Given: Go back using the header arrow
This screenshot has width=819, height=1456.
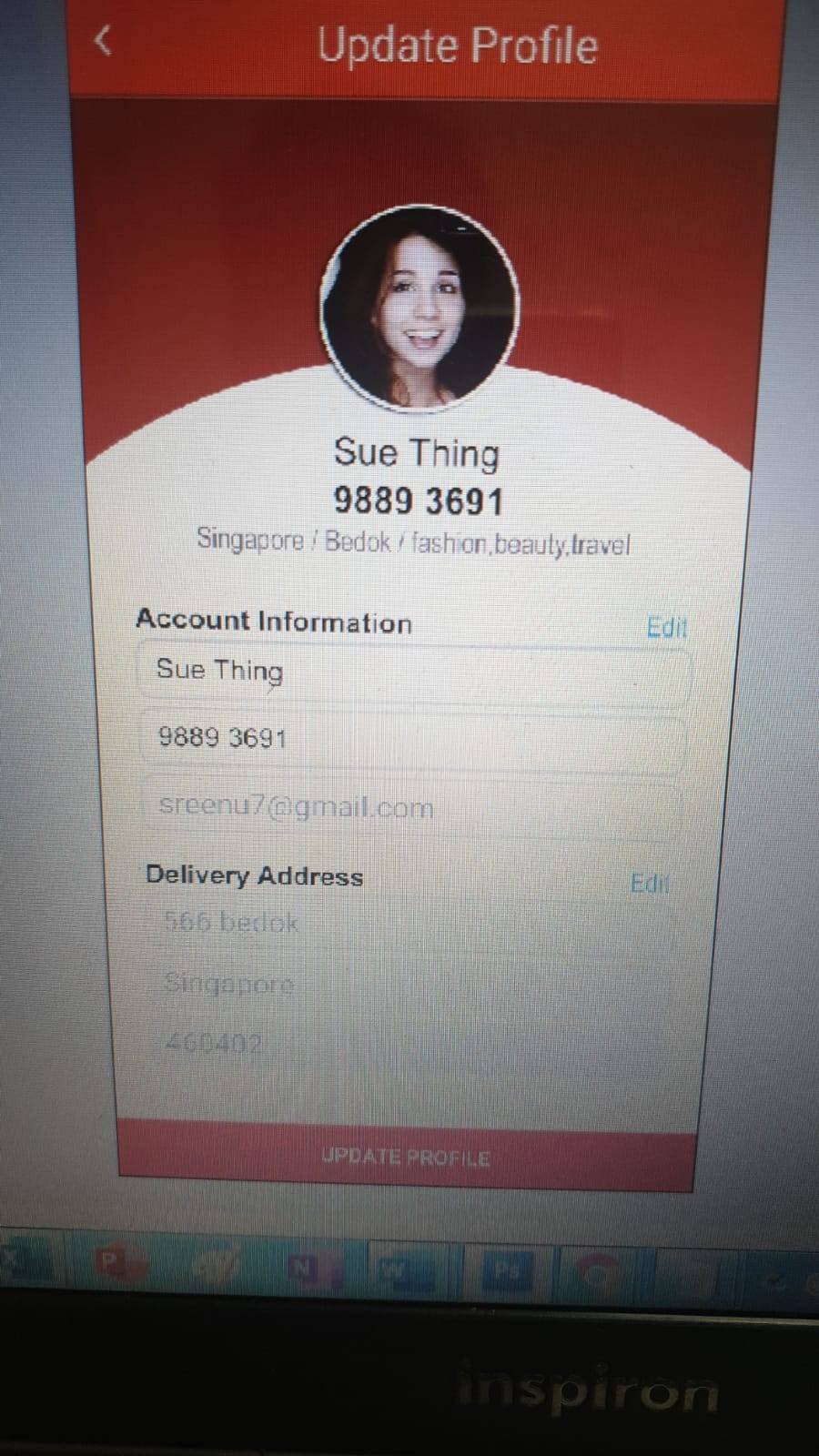Looking at the screenshot, I should pyautogui.click(x=104, y=41).
